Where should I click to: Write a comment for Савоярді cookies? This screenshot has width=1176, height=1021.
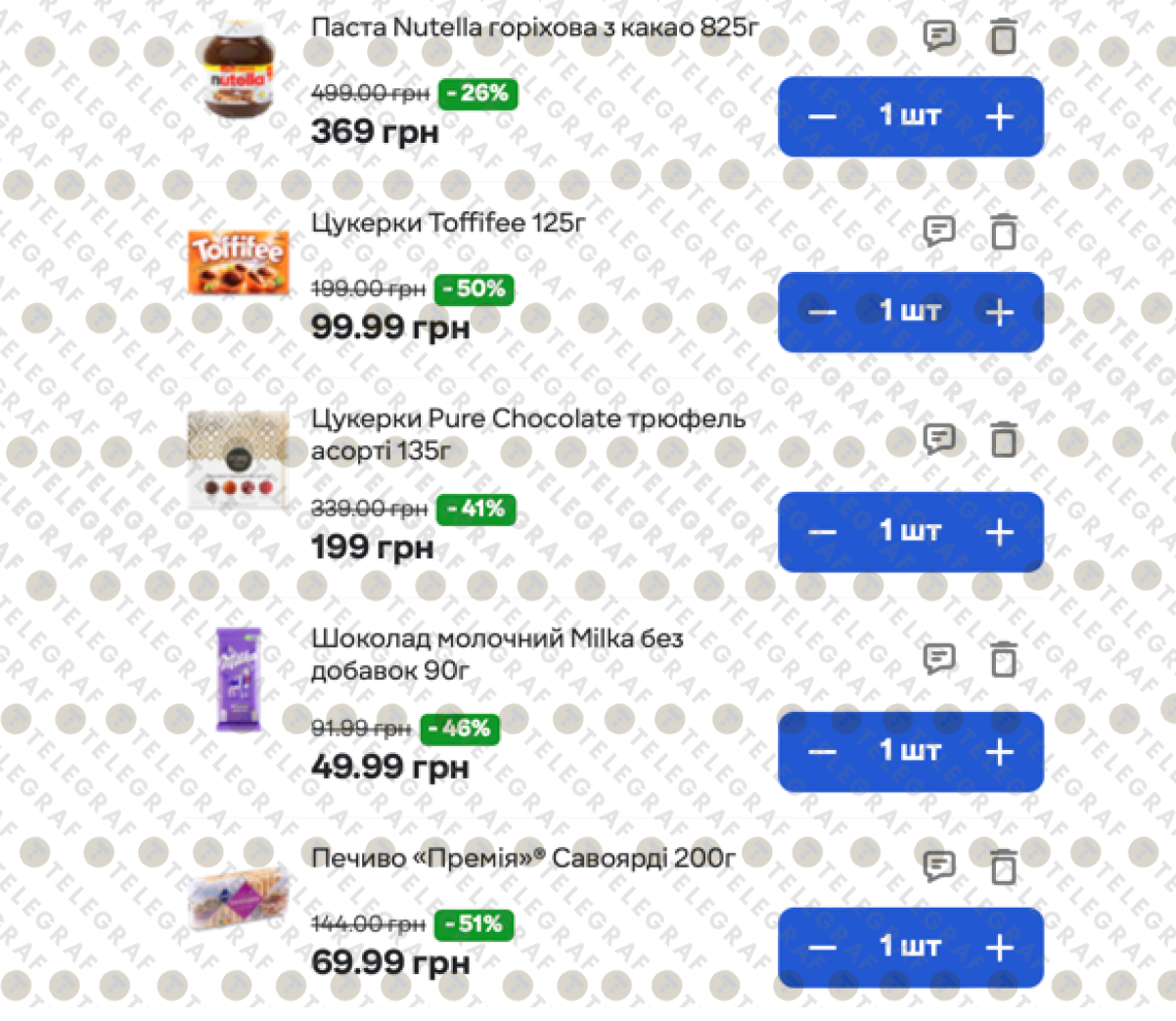[939, 866]
